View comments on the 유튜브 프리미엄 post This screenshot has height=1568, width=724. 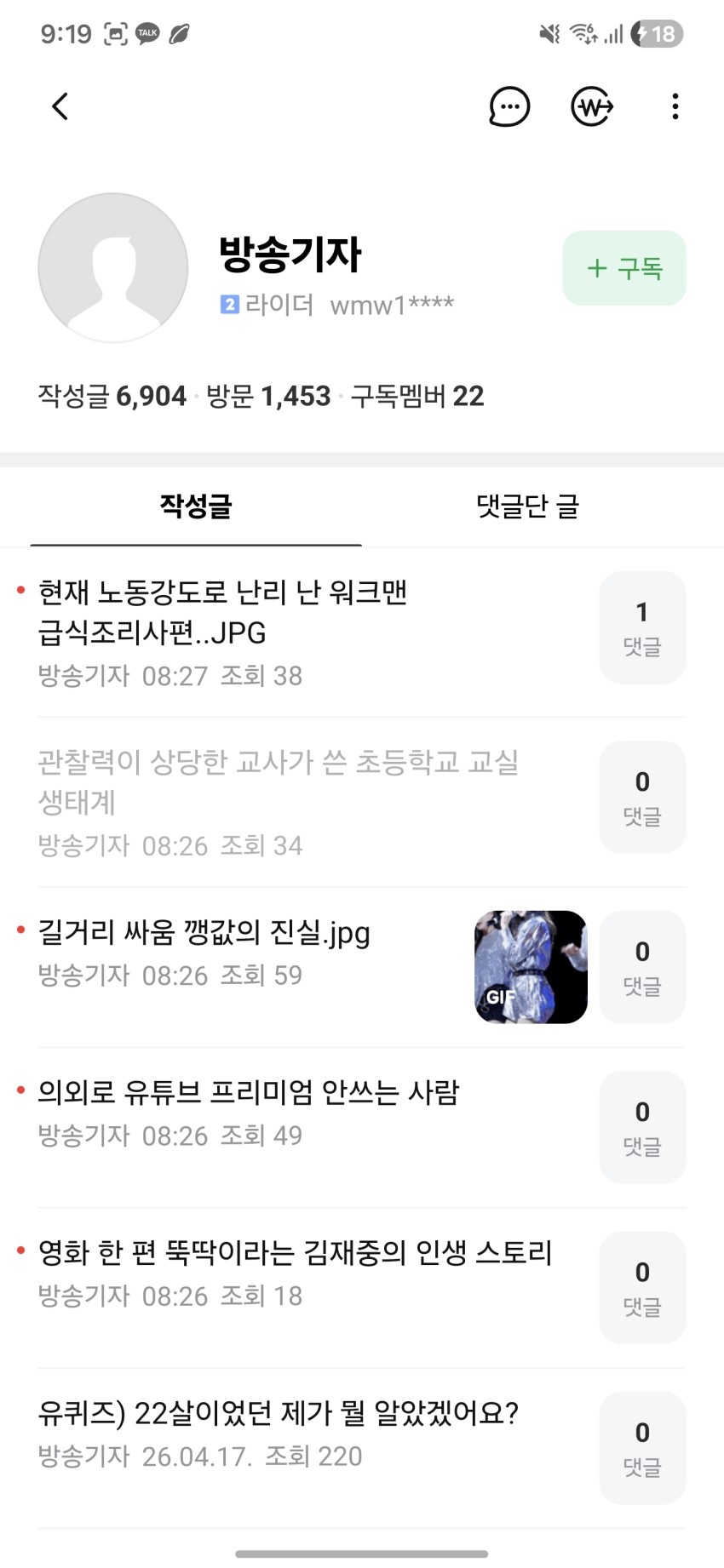pos(642,1127)
